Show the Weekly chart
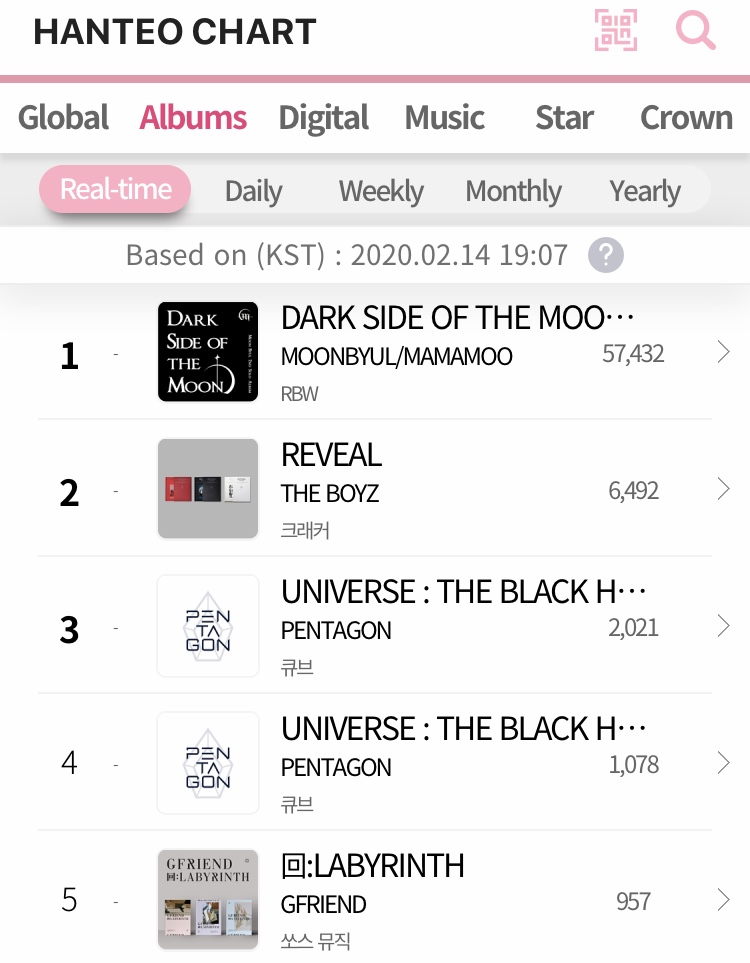 (x=381, y=191)
